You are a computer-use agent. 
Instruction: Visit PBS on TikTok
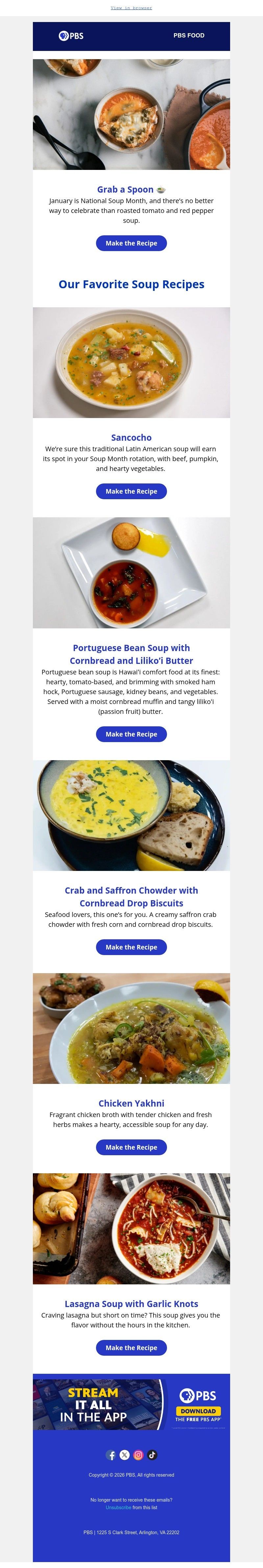[x=152, y=1455]
